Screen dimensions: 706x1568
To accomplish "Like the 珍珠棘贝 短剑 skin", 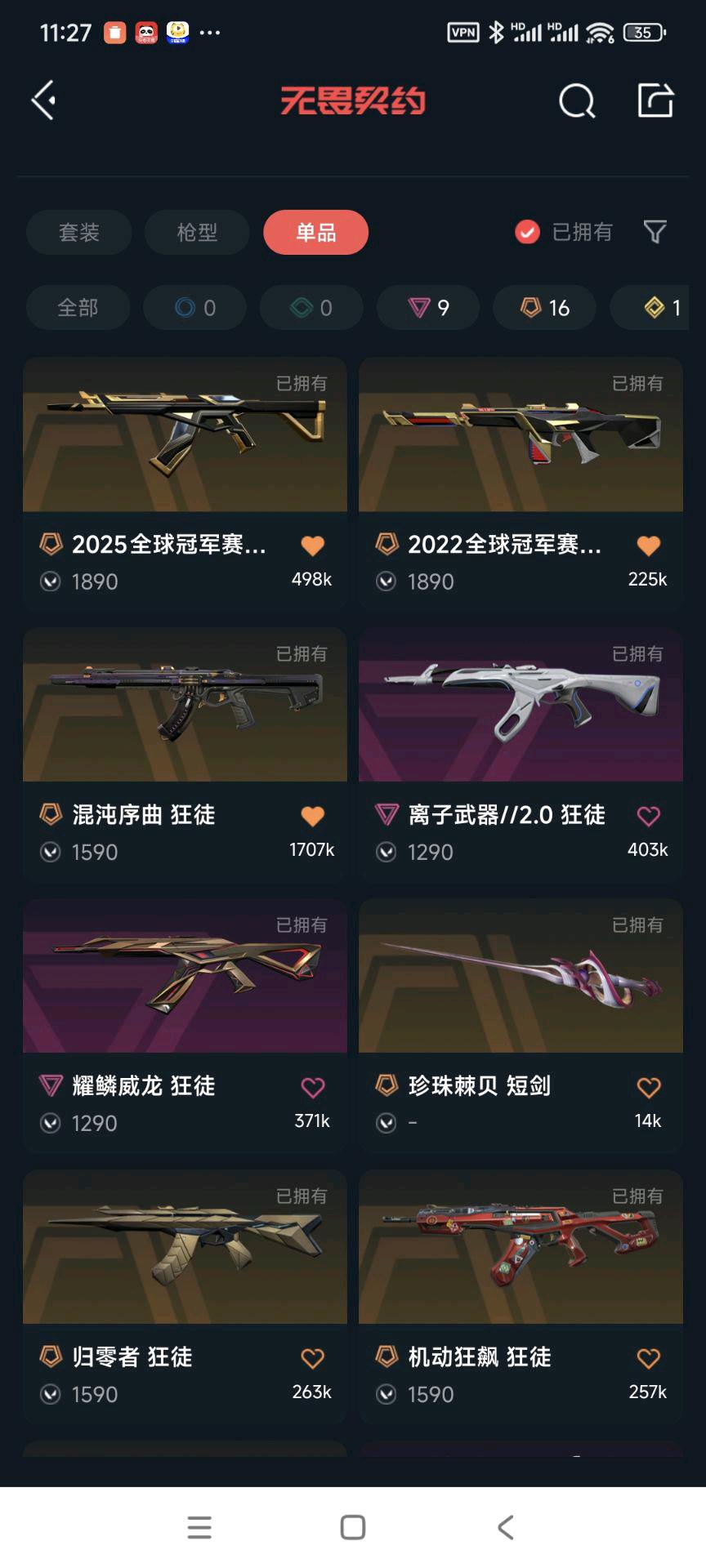I will coord(649,1087).
